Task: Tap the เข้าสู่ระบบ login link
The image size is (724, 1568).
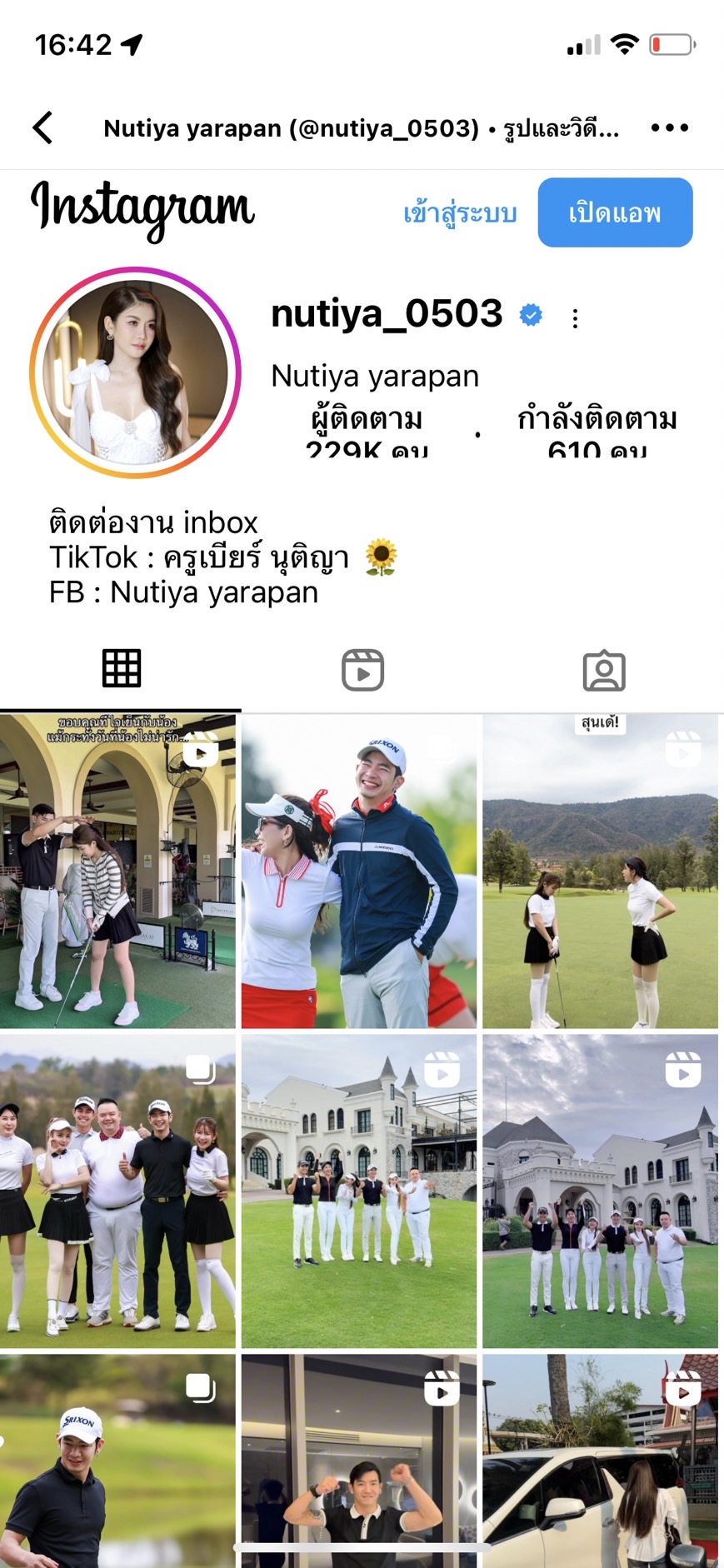Action: [x=460, y=213]
